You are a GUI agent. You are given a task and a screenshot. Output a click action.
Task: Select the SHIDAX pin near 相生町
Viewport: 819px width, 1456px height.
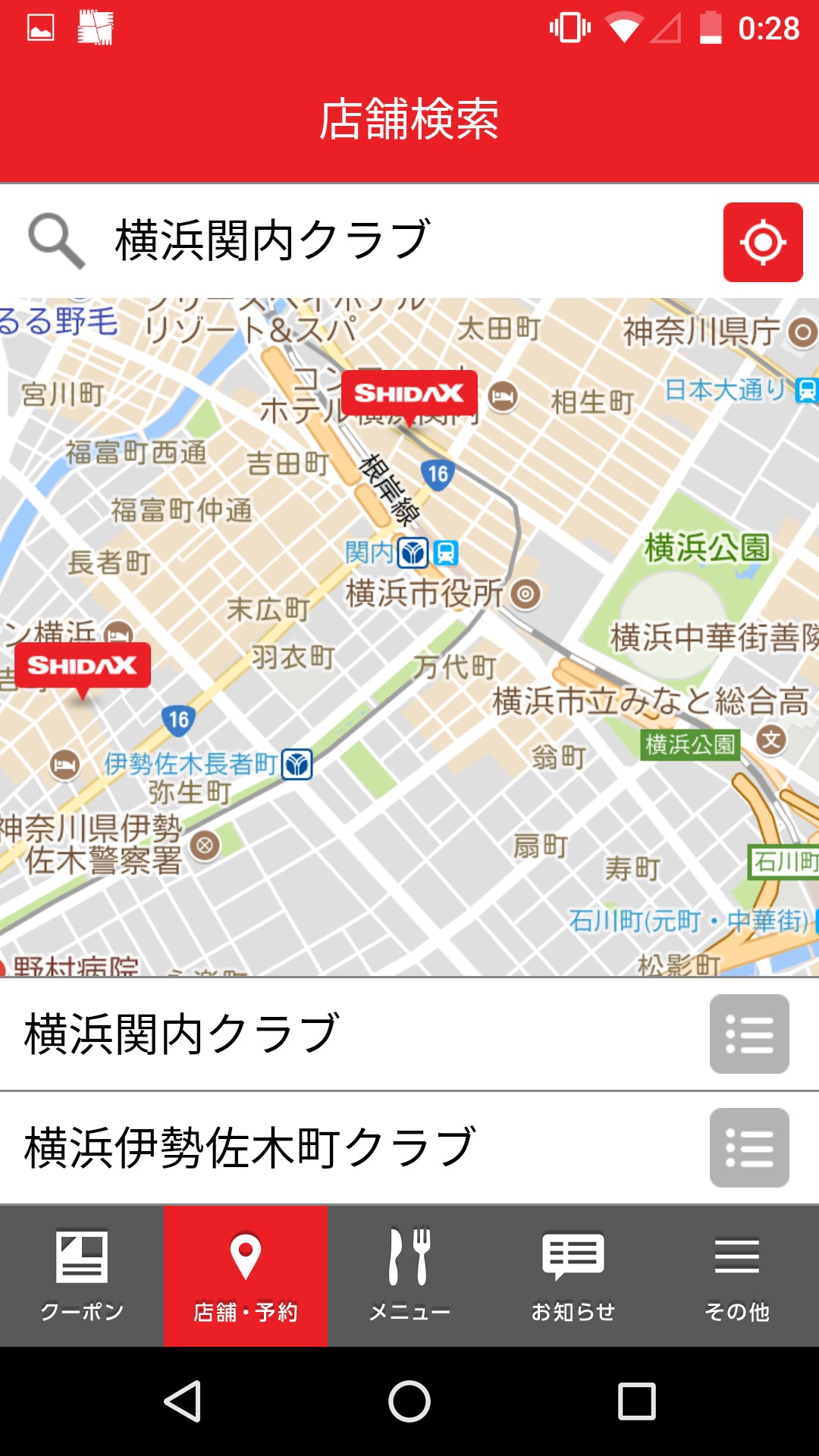click(x=409, y=394)
